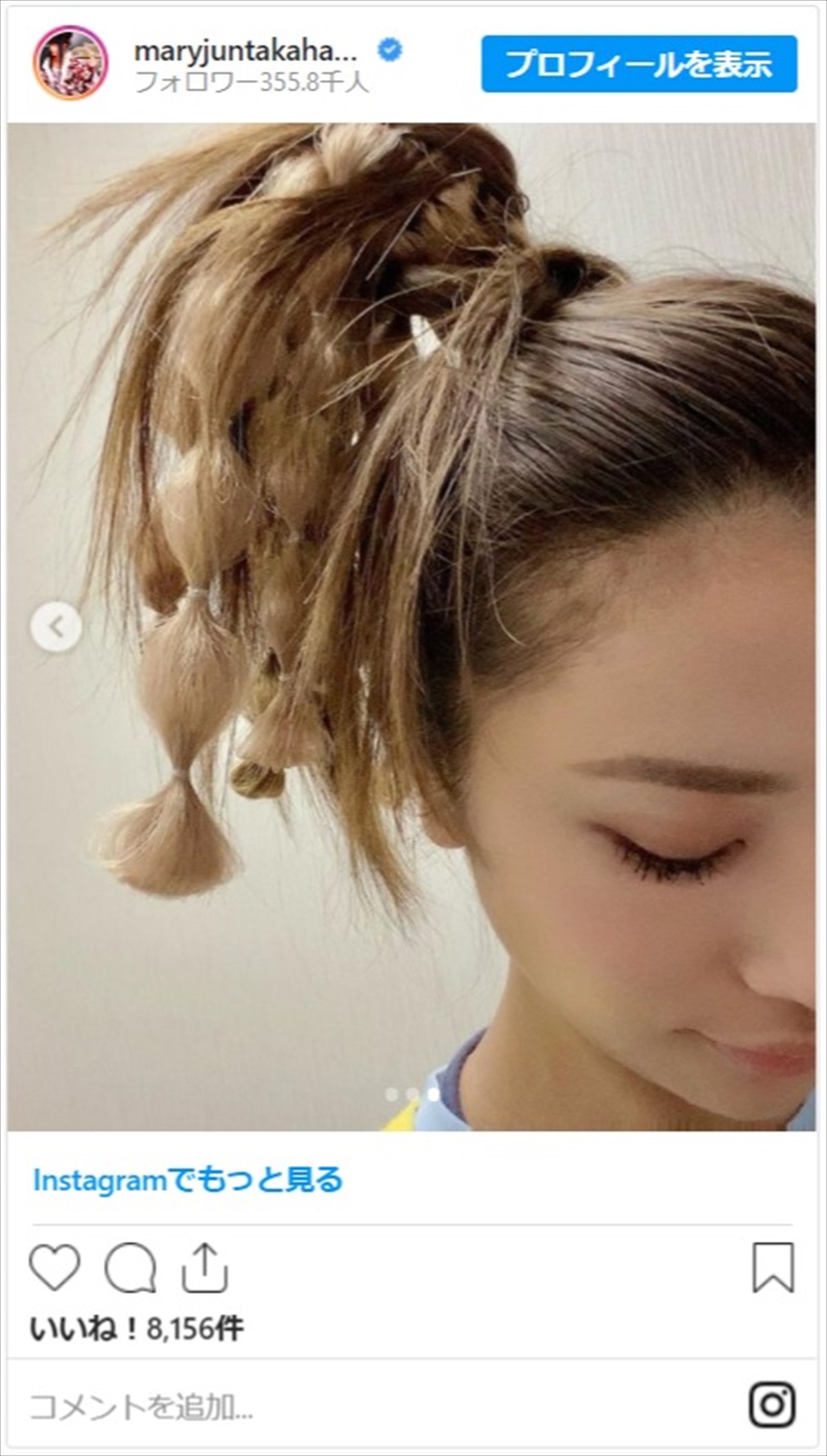The image size is (827, 1456).
Task: Open the comment bubble icon
Action: [x=130, y=1267]
